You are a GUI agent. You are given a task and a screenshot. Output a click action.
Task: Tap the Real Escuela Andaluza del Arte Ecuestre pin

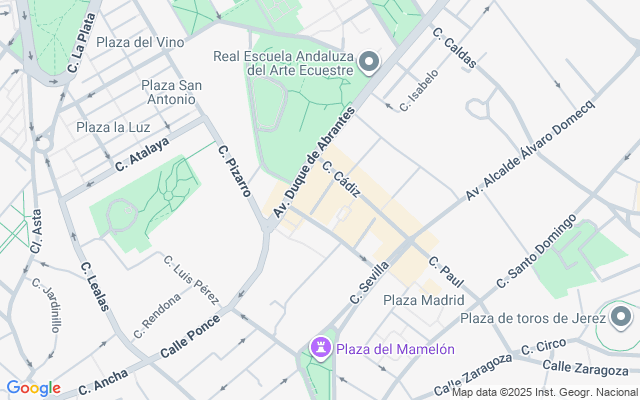368,63
